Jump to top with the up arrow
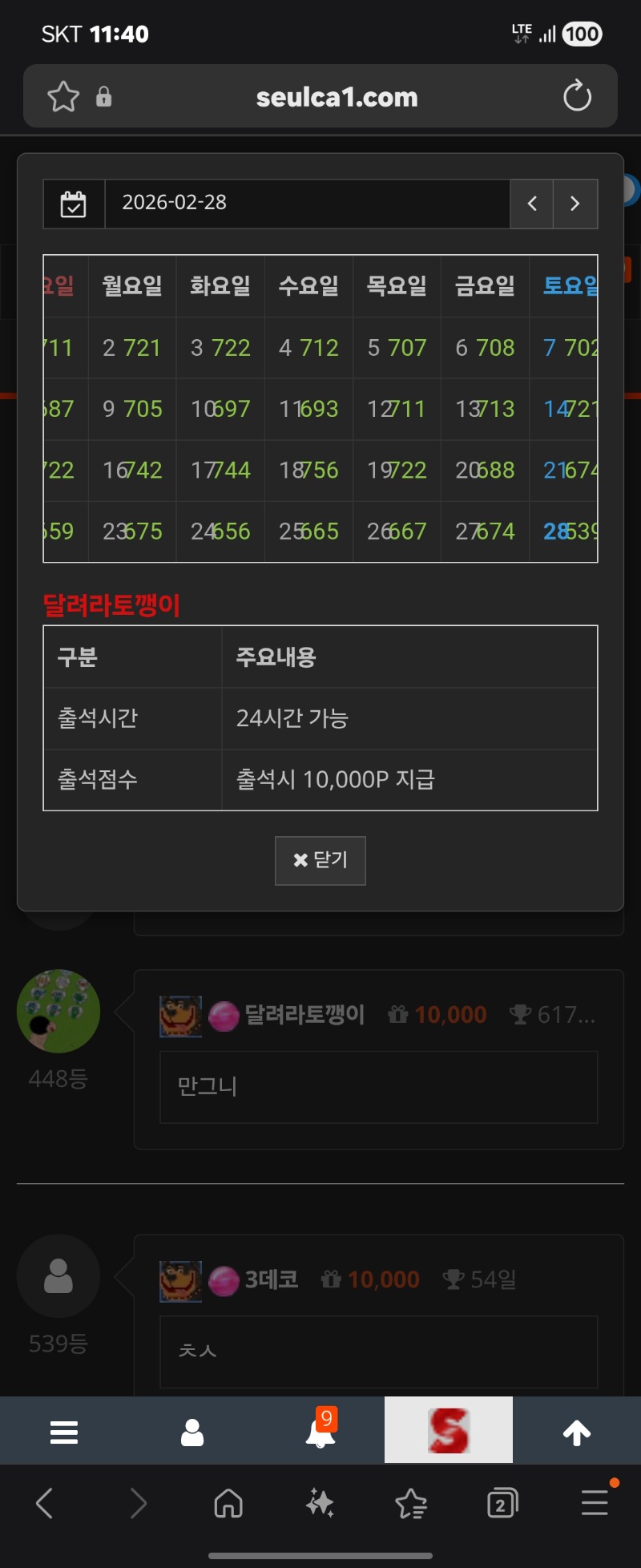 coord(577,1432)
